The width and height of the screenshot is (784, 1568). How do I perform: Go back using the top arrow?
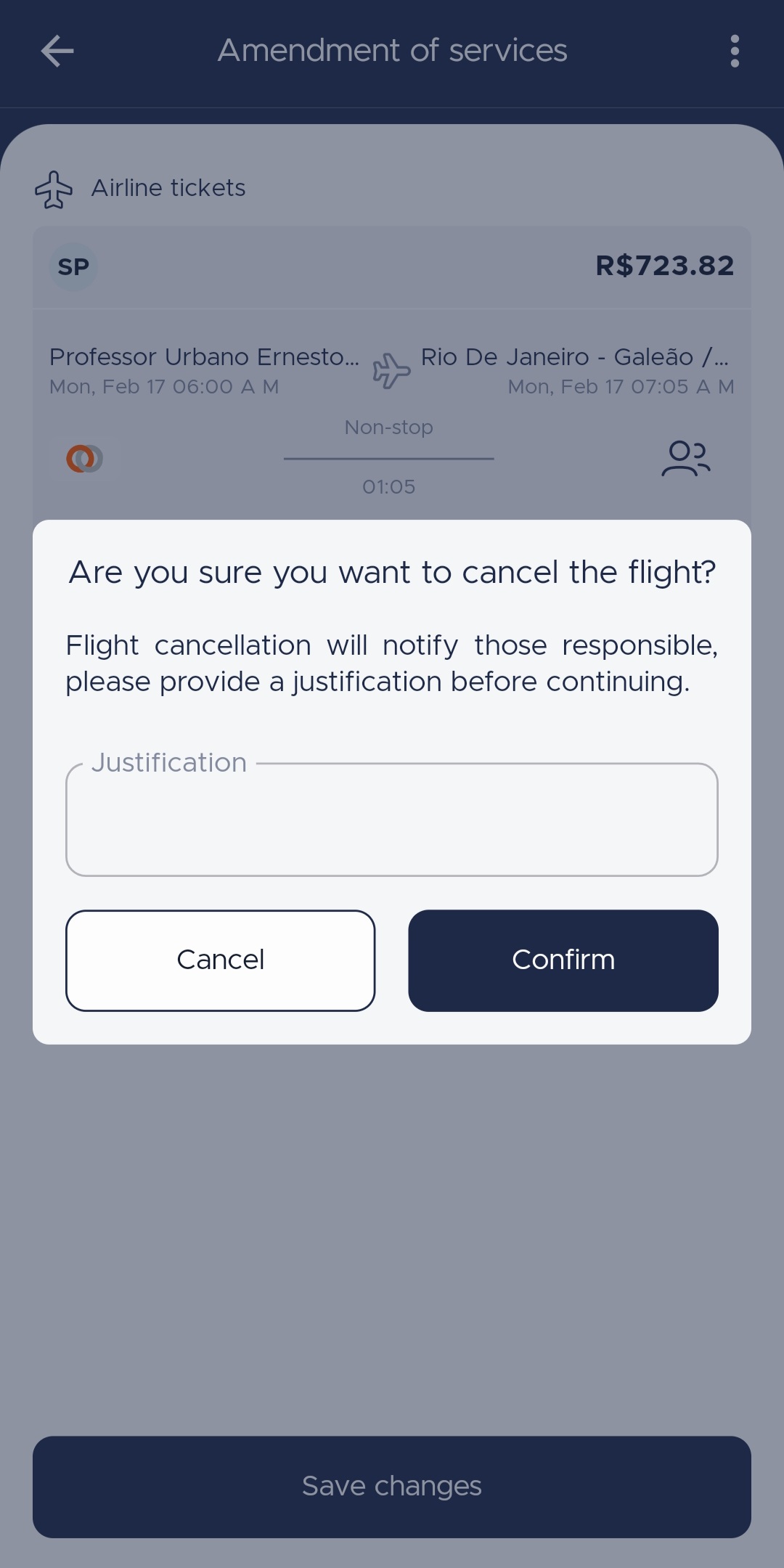57,51
